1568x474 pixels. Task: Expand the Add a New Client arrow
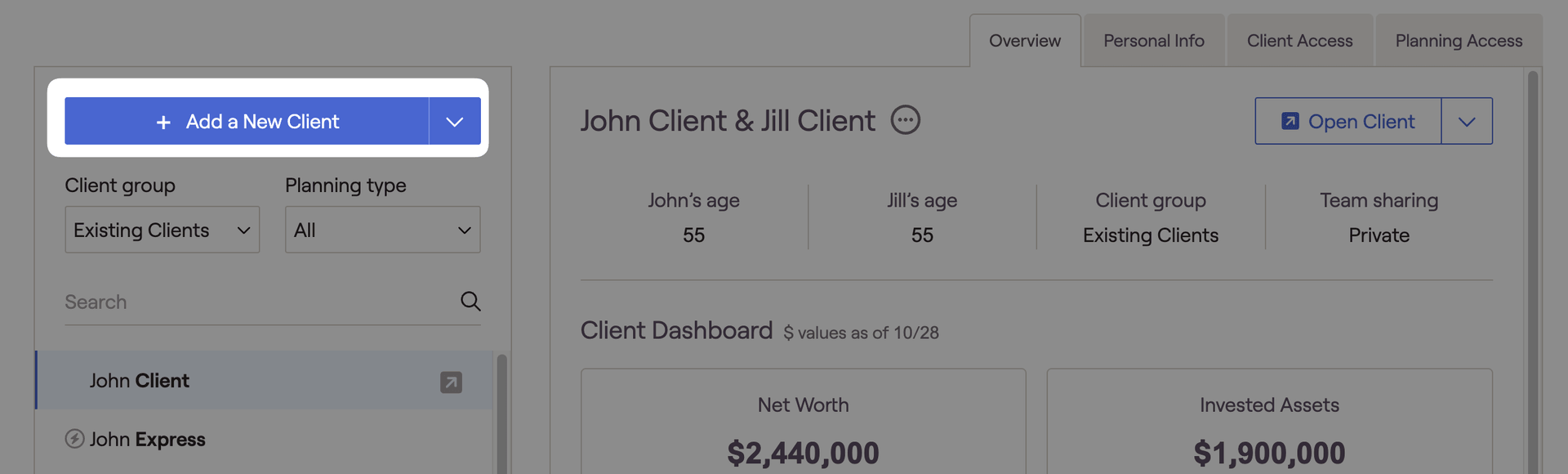[455, 122]
